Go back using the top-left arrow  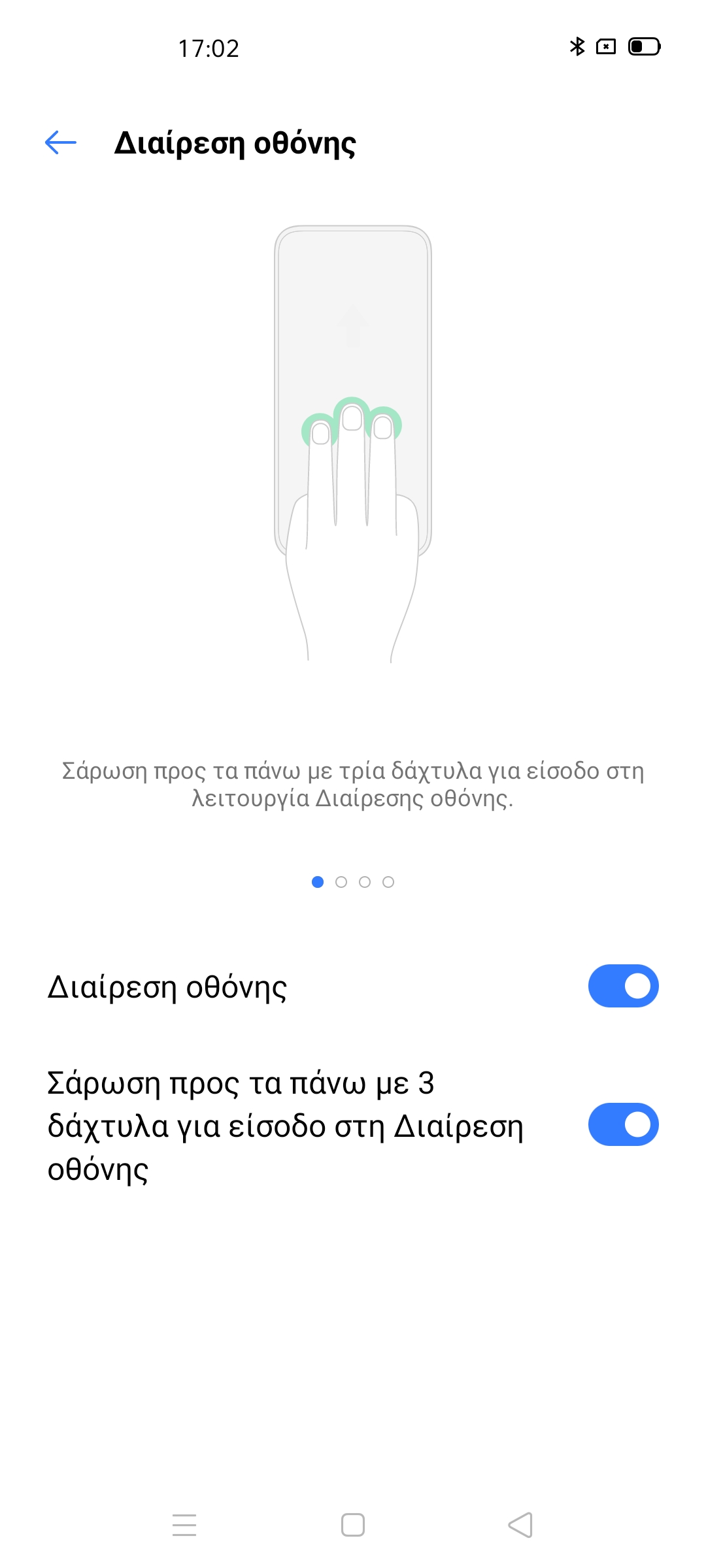61,142
